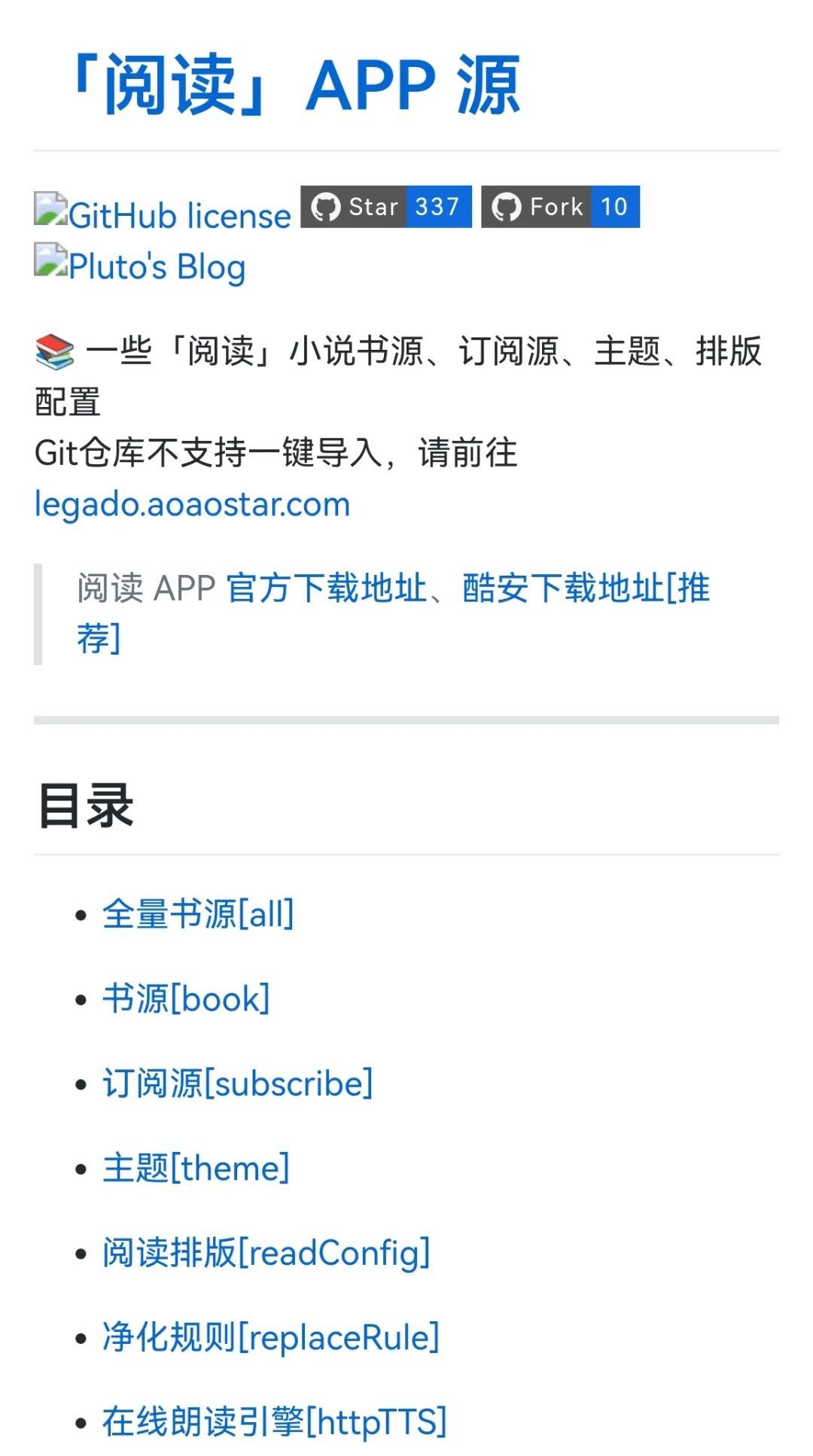Open 阅读排版[readConfig] link
The image size is (813, 1456).
pyautogui.click(x=266, y=1253)
